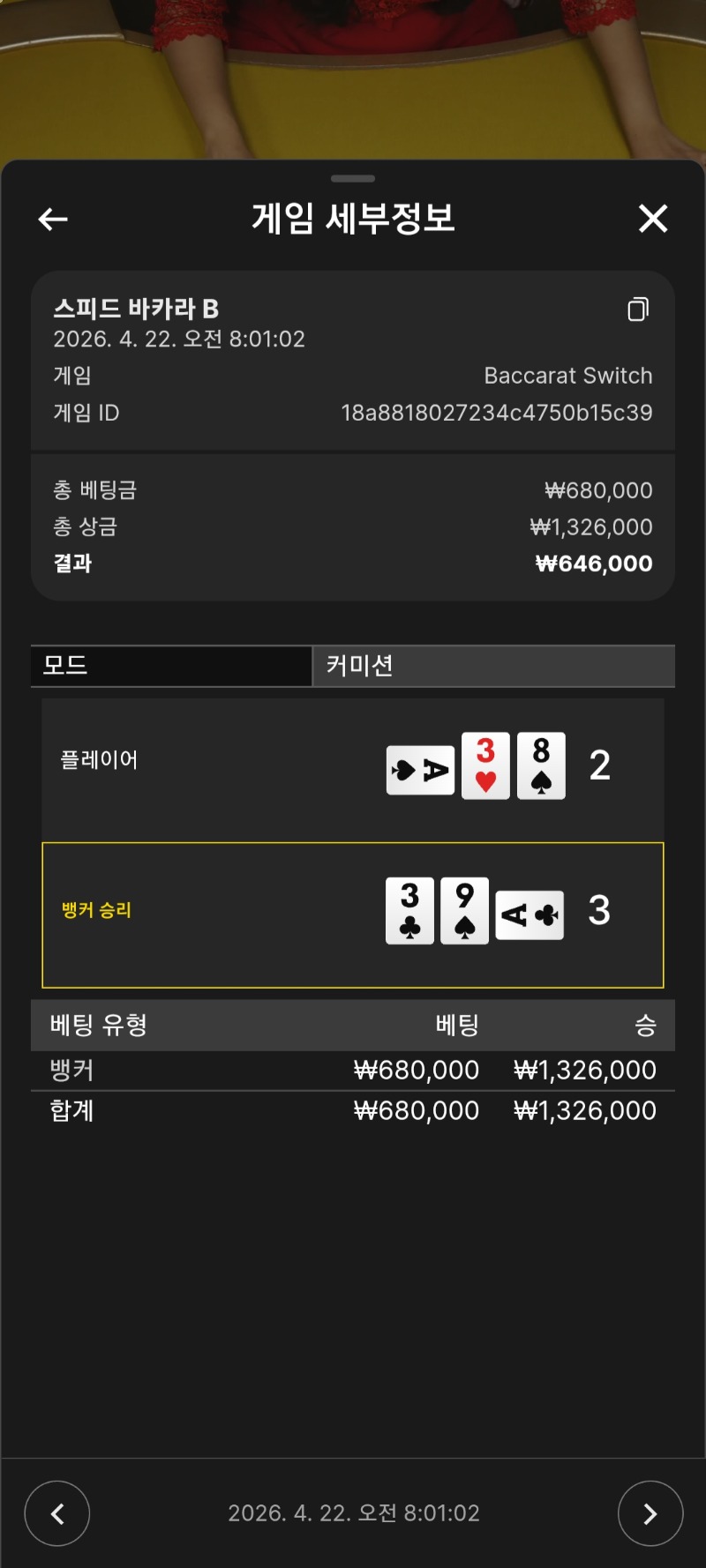This screenshot has height=1568, width=706.
Task: Close the game details panel
Action: 653,218
